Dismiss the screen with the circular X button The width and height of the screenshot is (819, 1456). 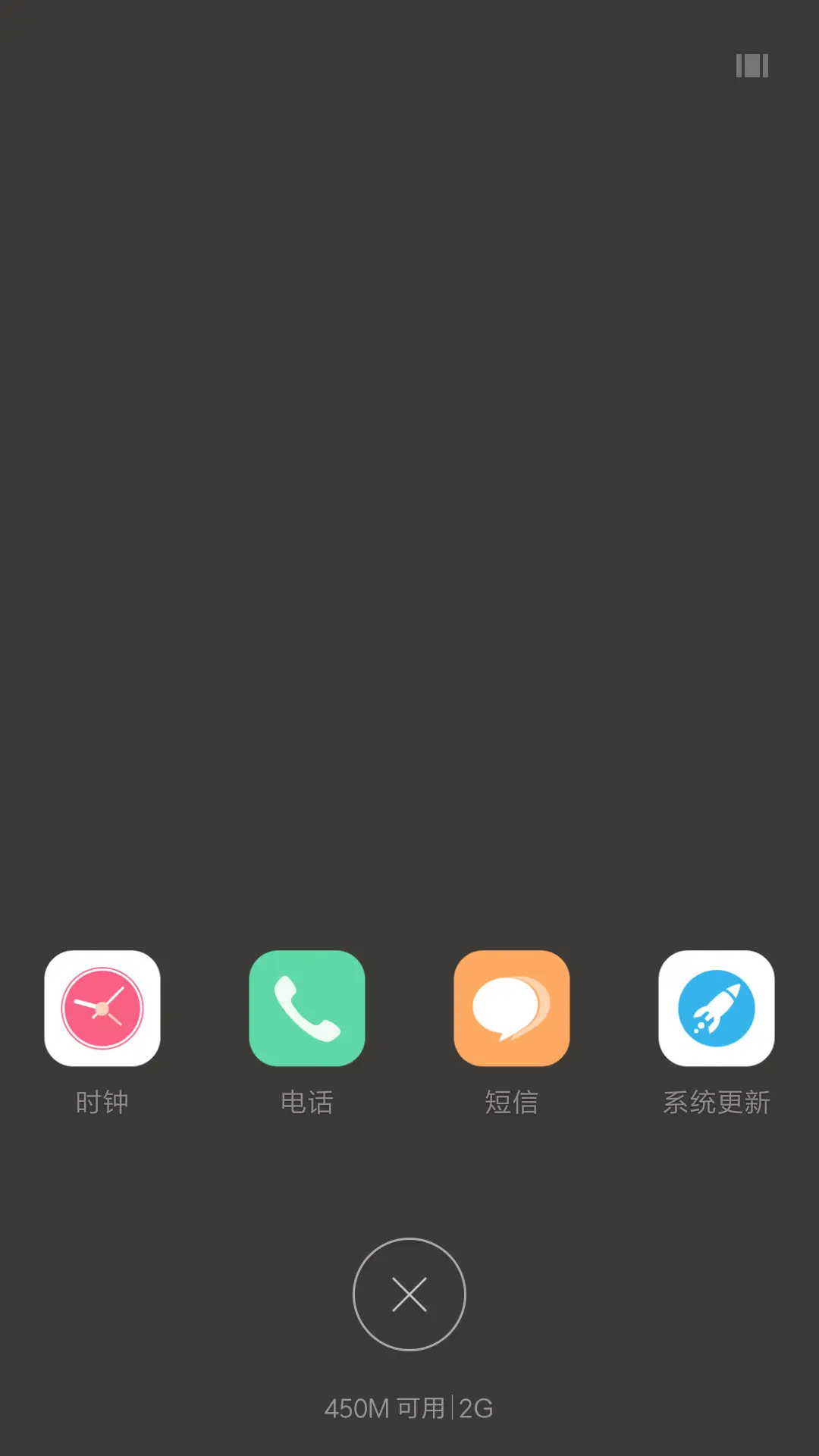tap(409, 1294)
